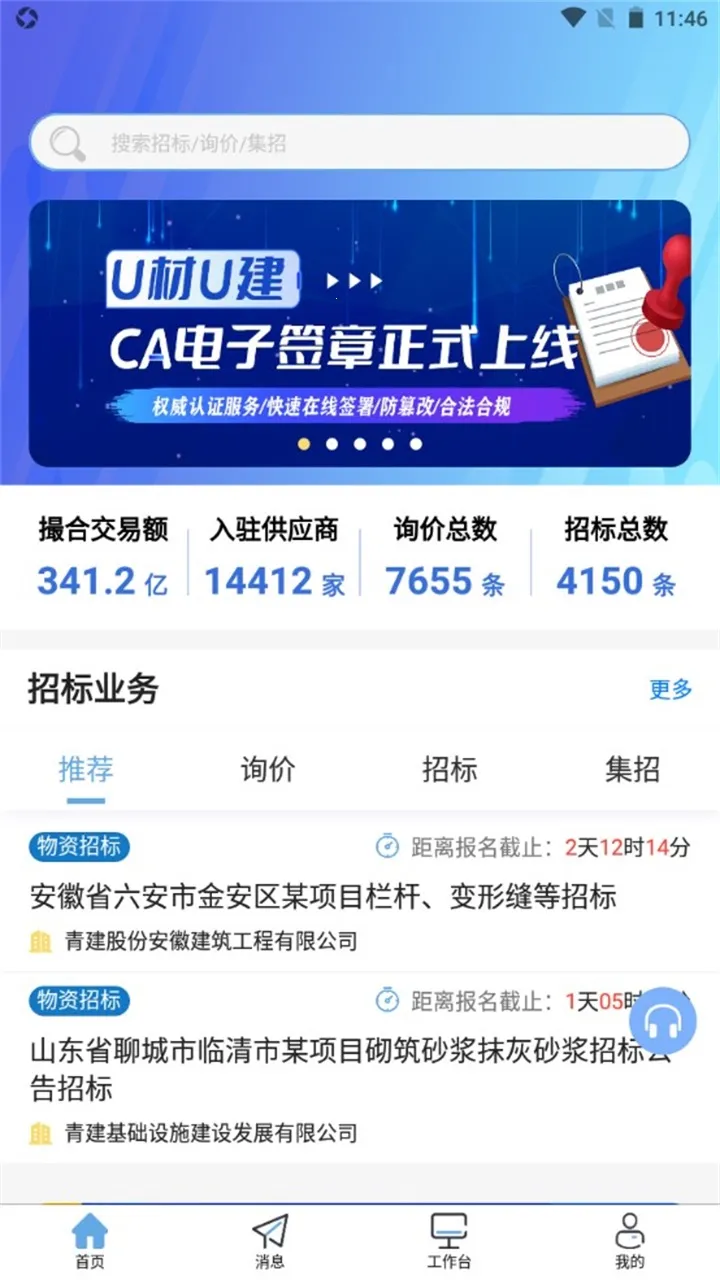This screenshot has height=1280, width=720.
Task: Tap the countdown timer icon on the first listing
Action: pos(386,846)
